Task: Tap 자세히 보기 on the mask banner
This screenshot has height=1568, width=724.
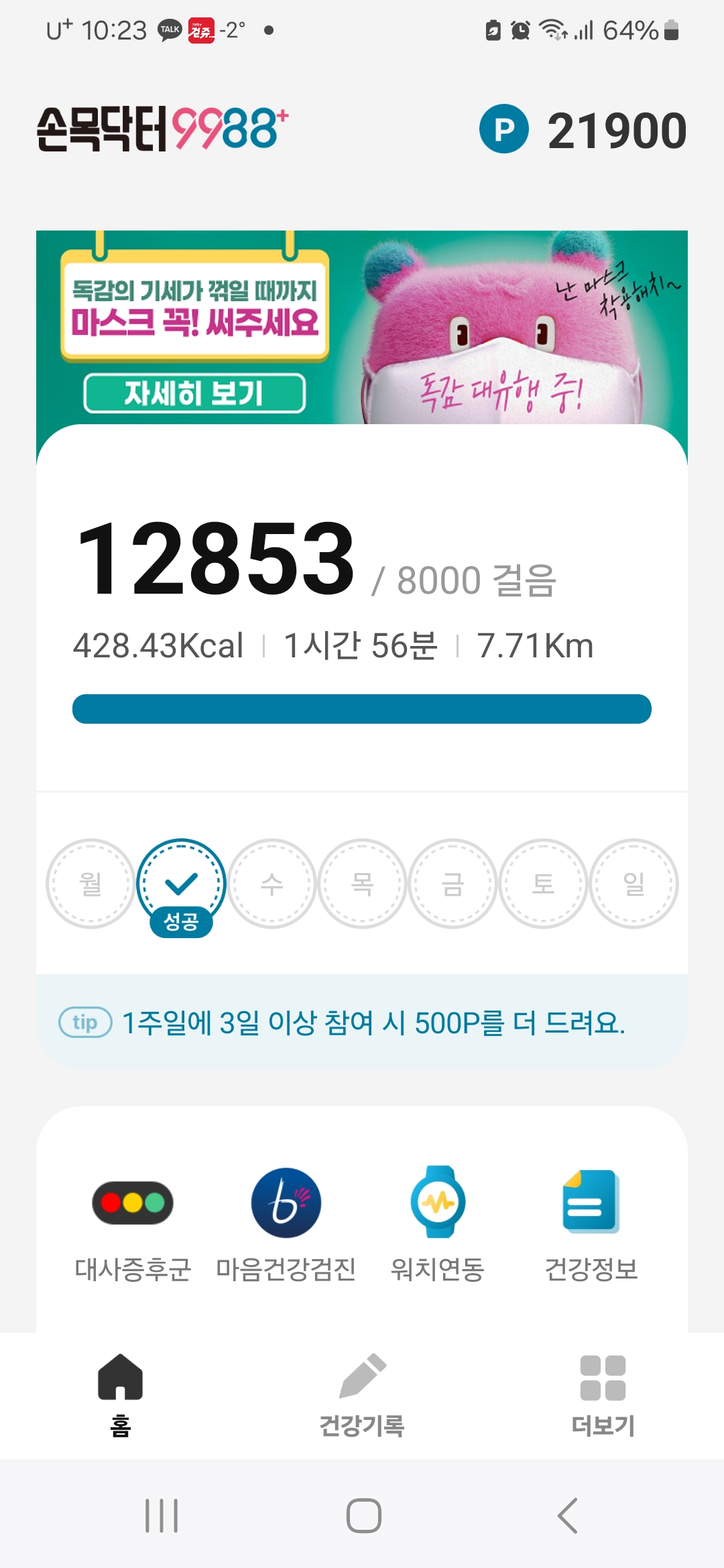Action: pos(194,393)
